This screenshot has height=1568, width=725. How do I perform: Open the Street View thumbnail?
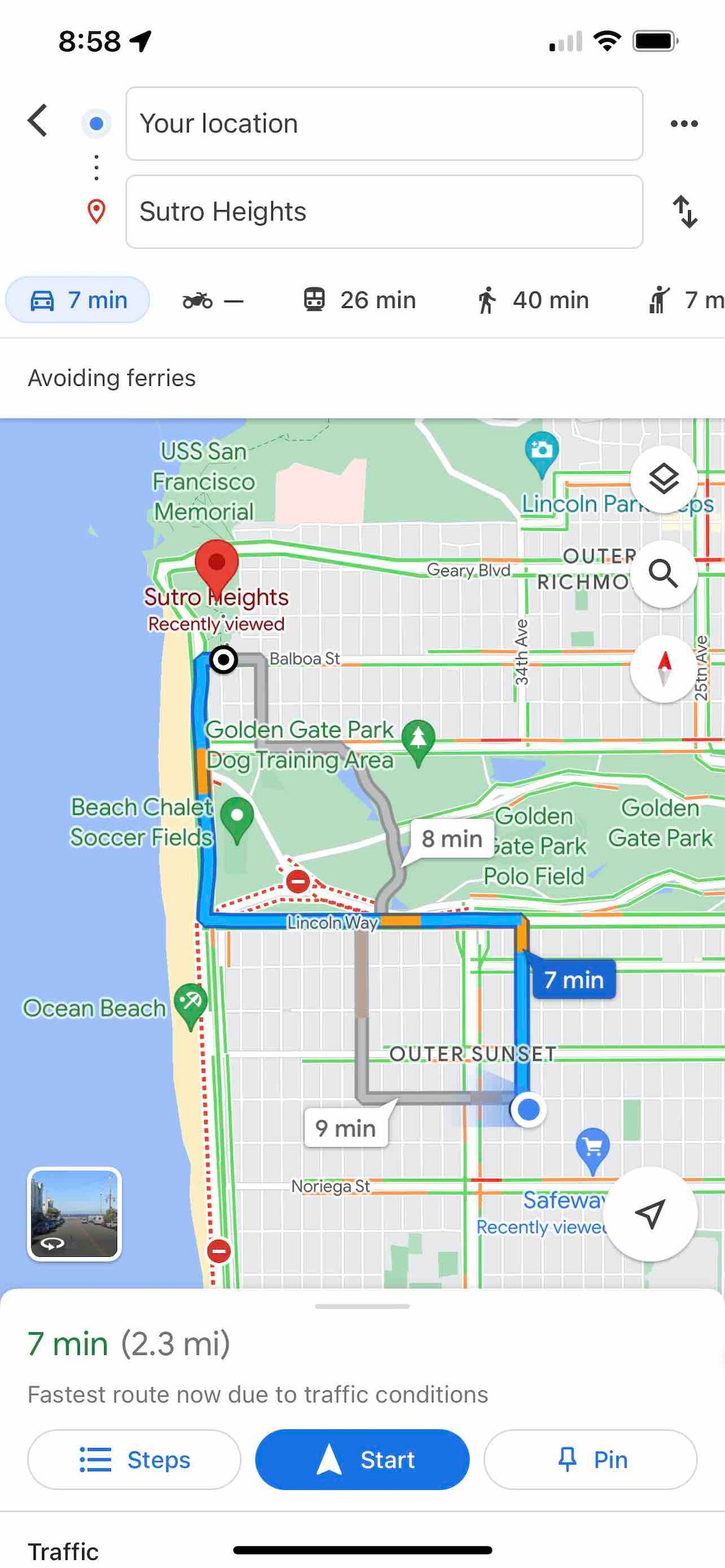pos(74,1213)
